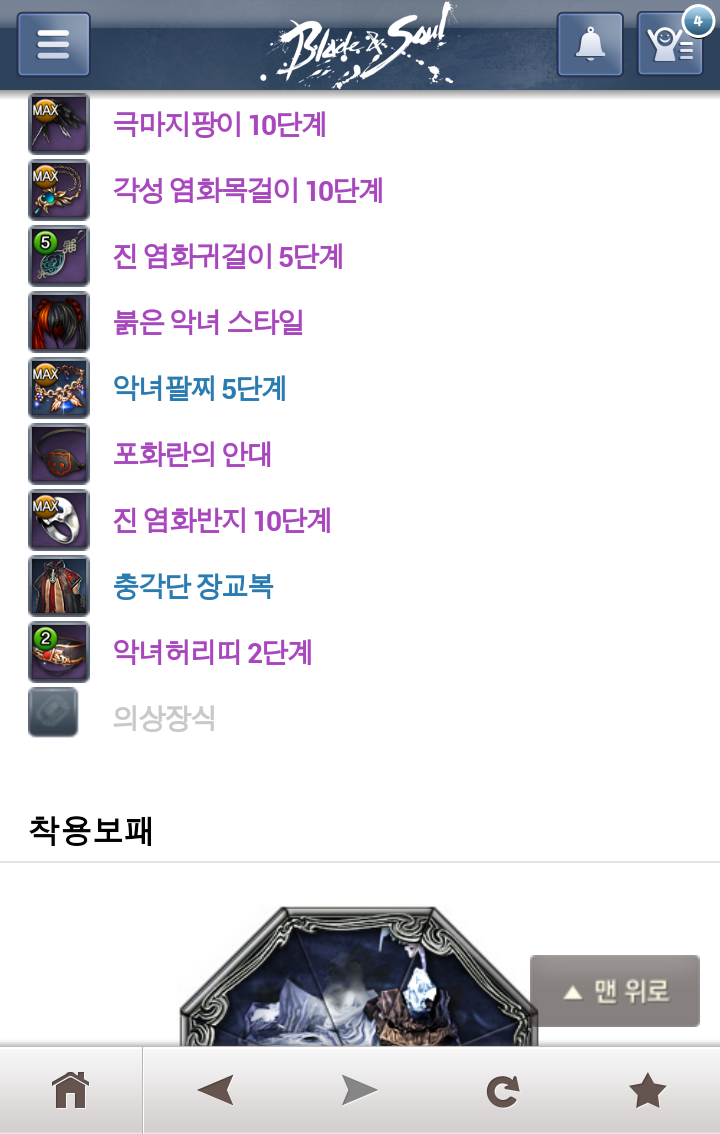Go forward to the next page
Screen dimensions: 720x1134
point(359,1090)
